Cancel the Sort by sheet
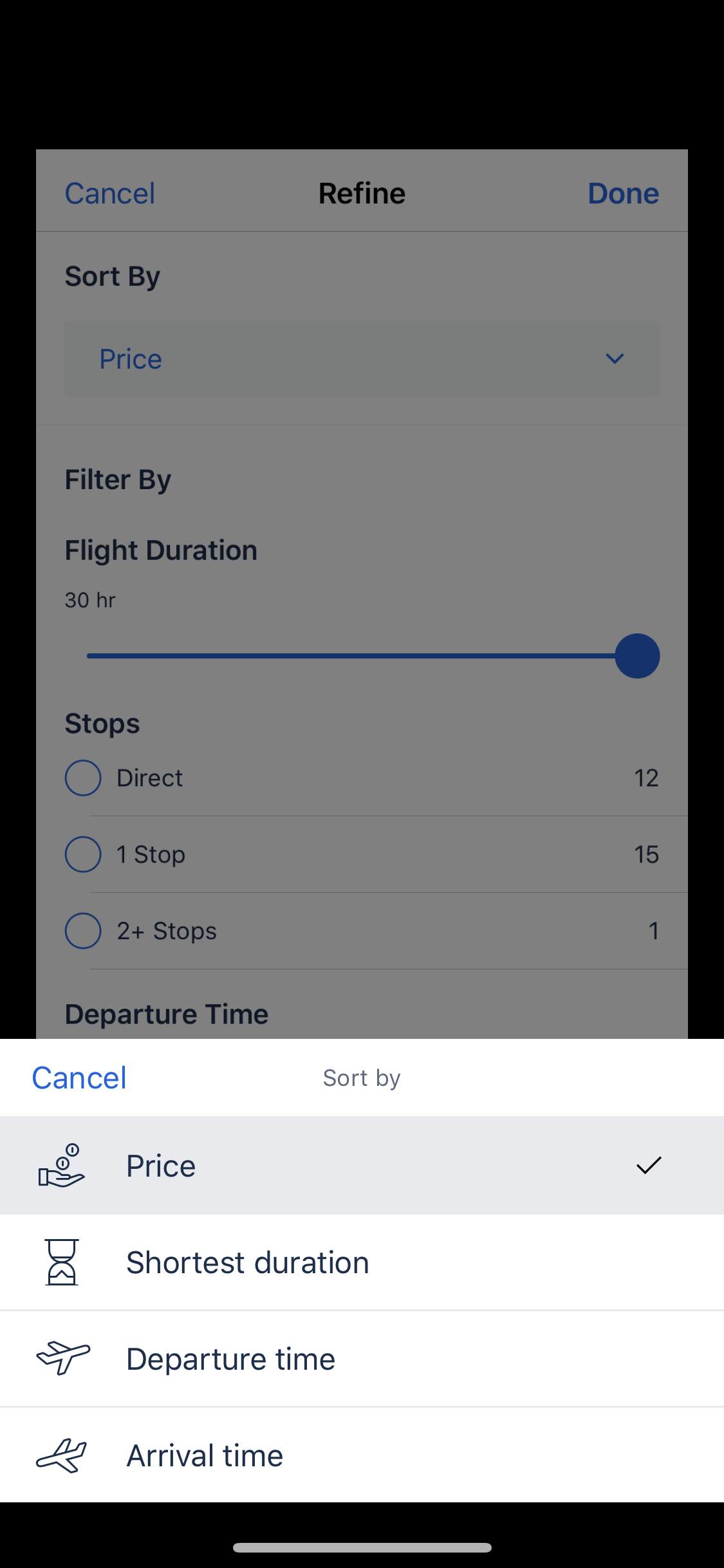 (79, 1078)
